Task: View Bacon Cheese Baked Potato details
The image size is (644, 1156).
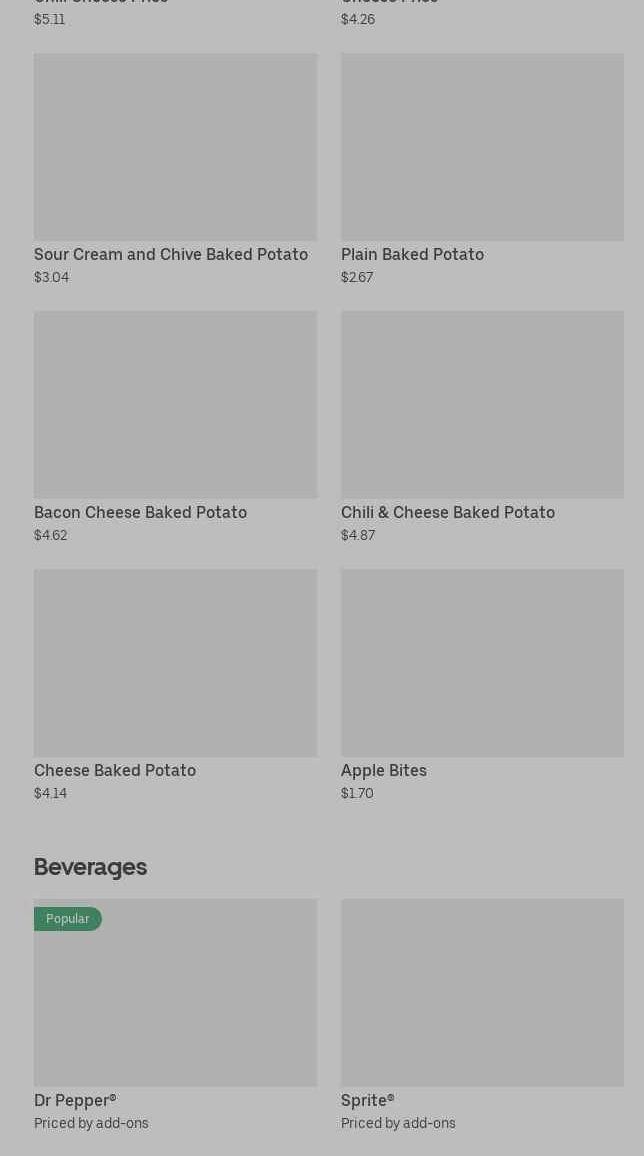Action: (175, 427)
